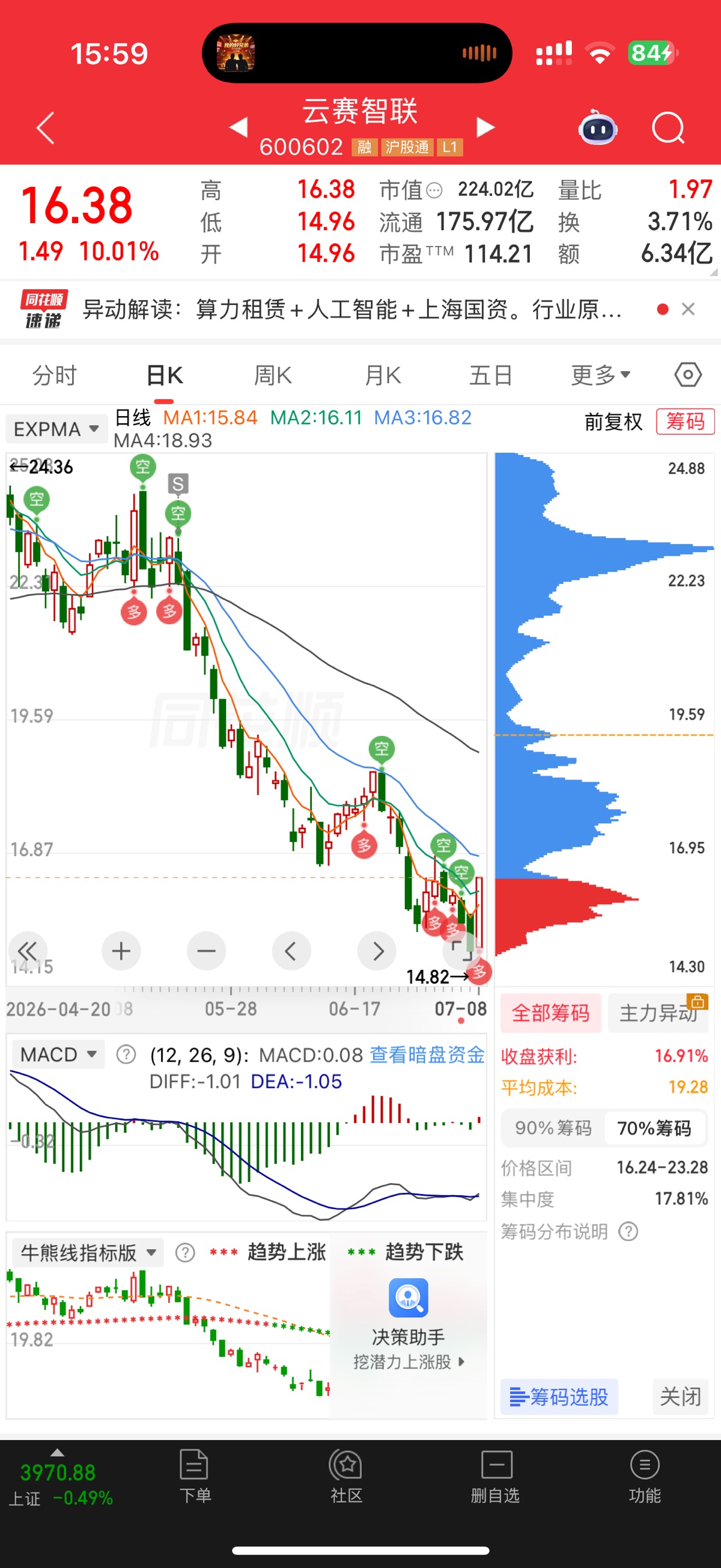Screen dimensions: 721x1568
Task: Go back using the top-left arrow
Action: pos(46,128)
